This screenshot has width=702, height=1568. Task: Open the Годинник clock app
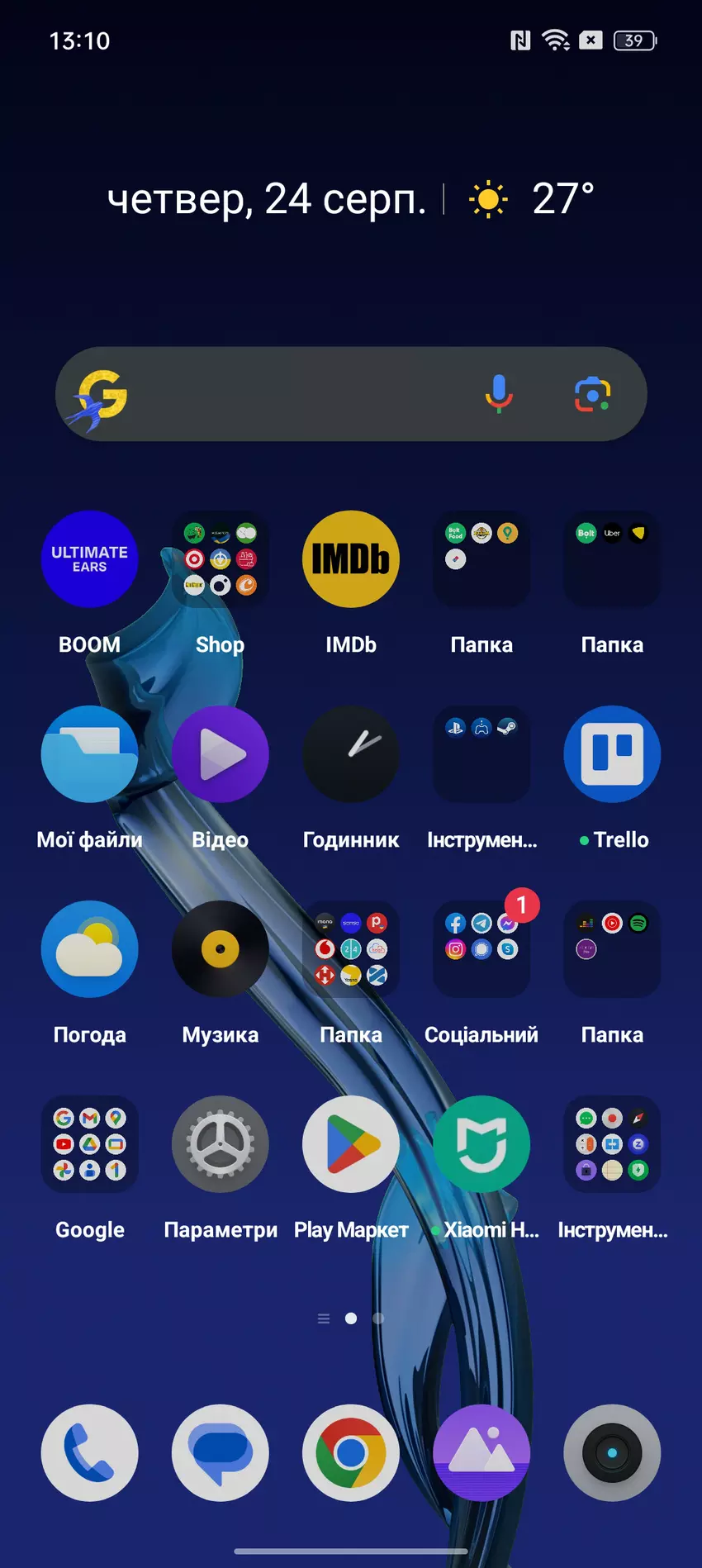pyautogui.click(x=350, y=754)
